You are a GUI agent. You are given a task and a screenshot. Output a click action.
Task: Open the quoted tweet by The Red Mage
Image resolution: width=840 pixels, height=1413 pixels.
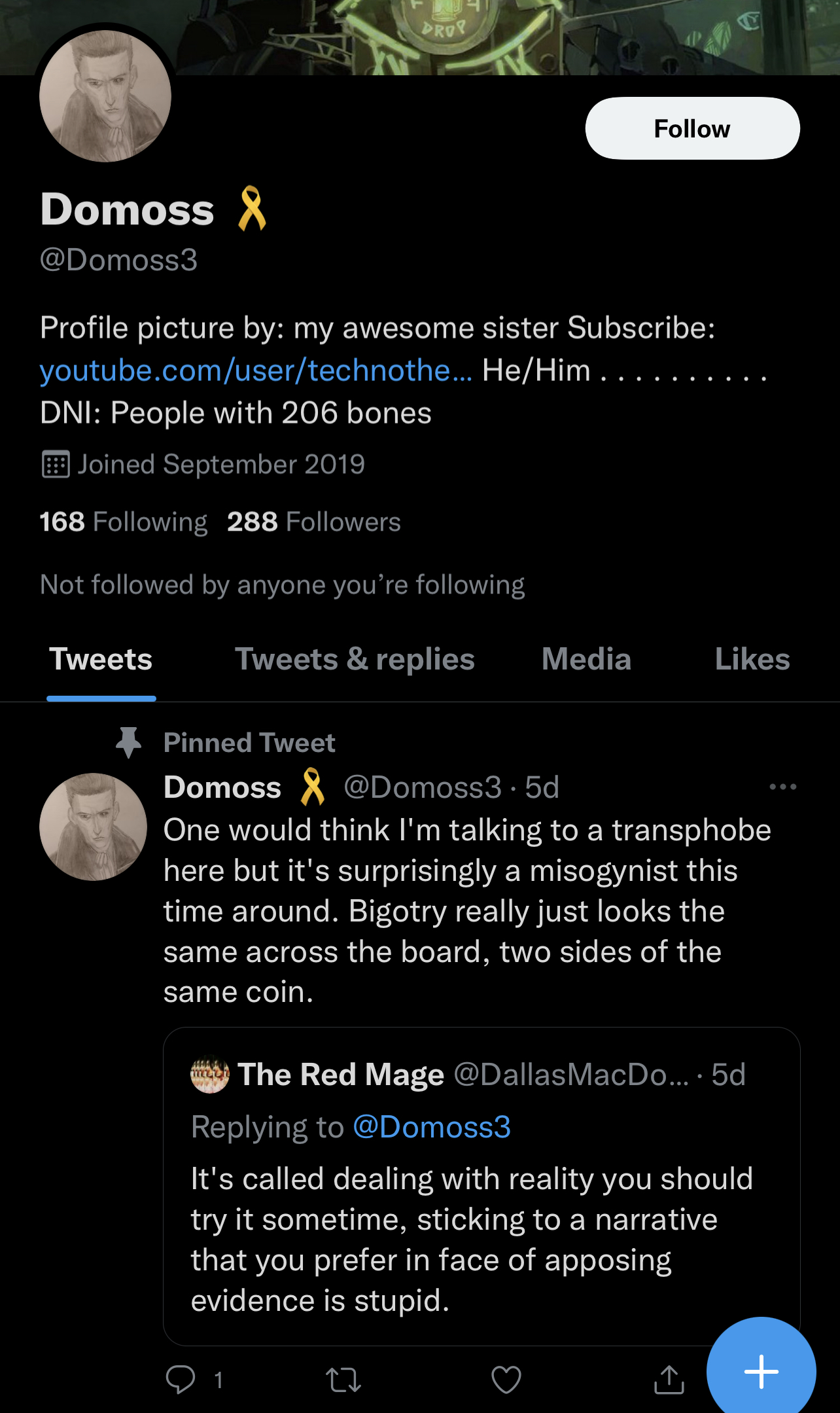(481, 1186)
